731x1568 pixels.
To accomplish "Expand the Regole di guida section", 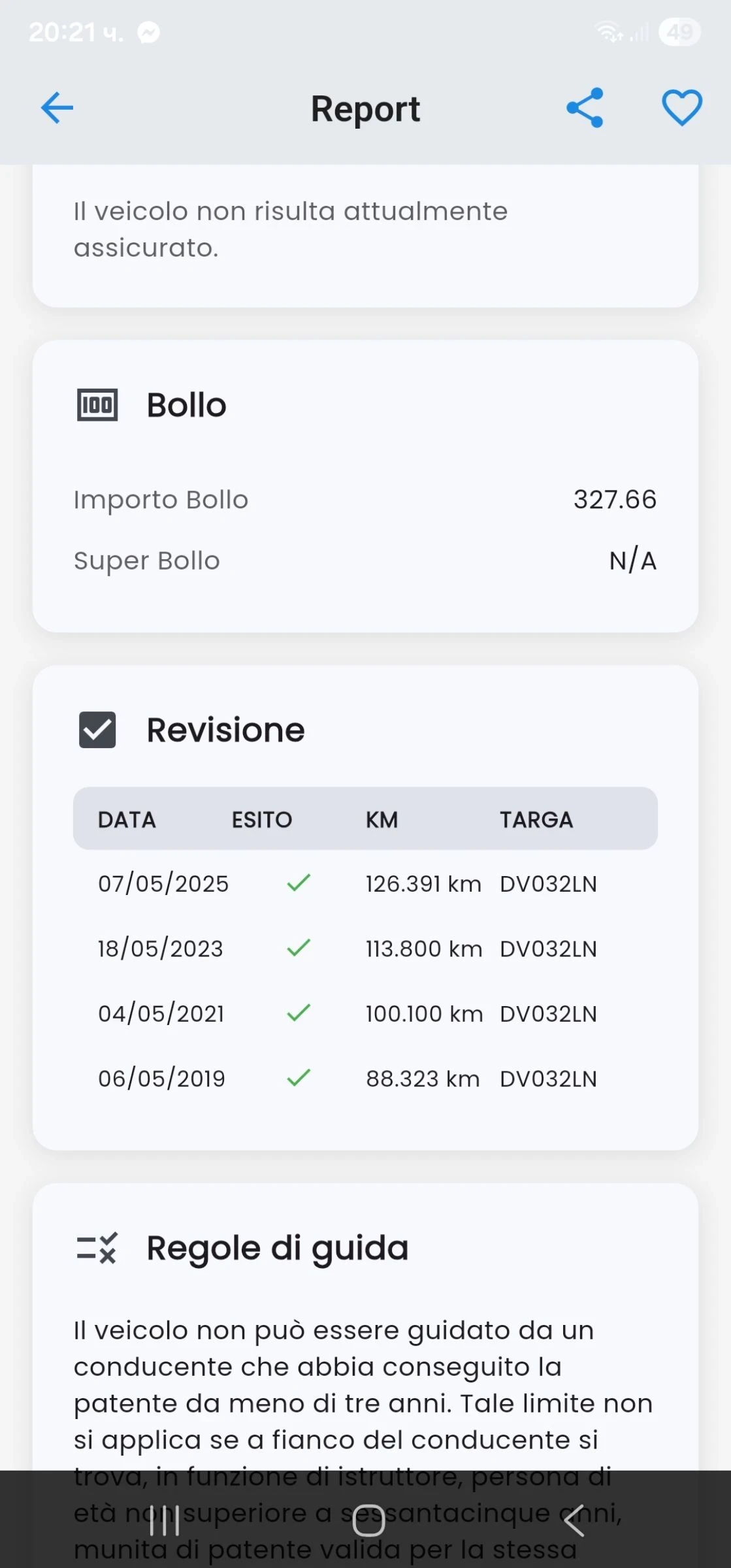I will coord(278,1248).
